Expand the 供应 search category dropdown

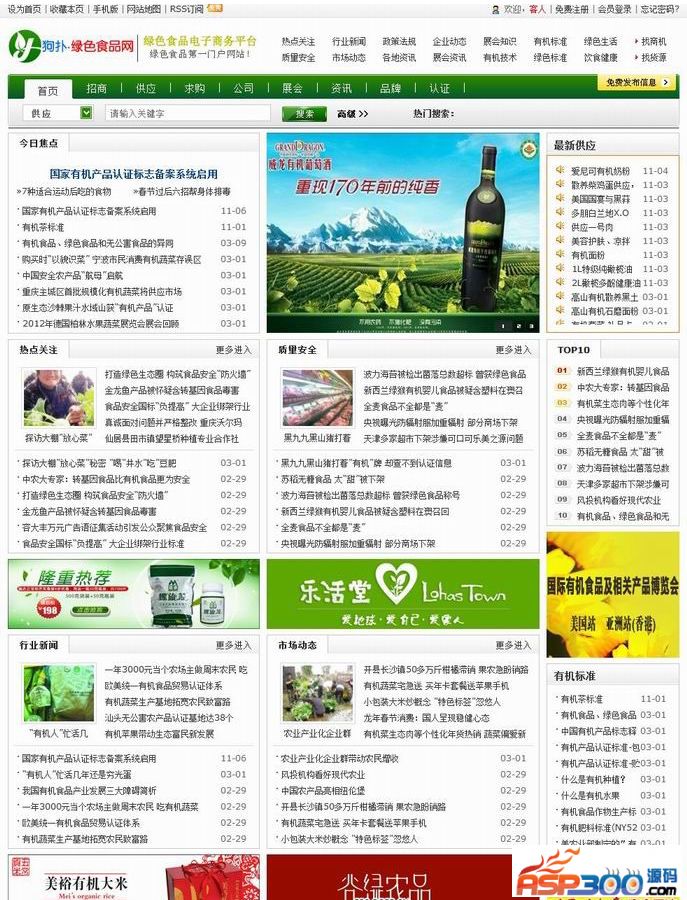(86, 113)
